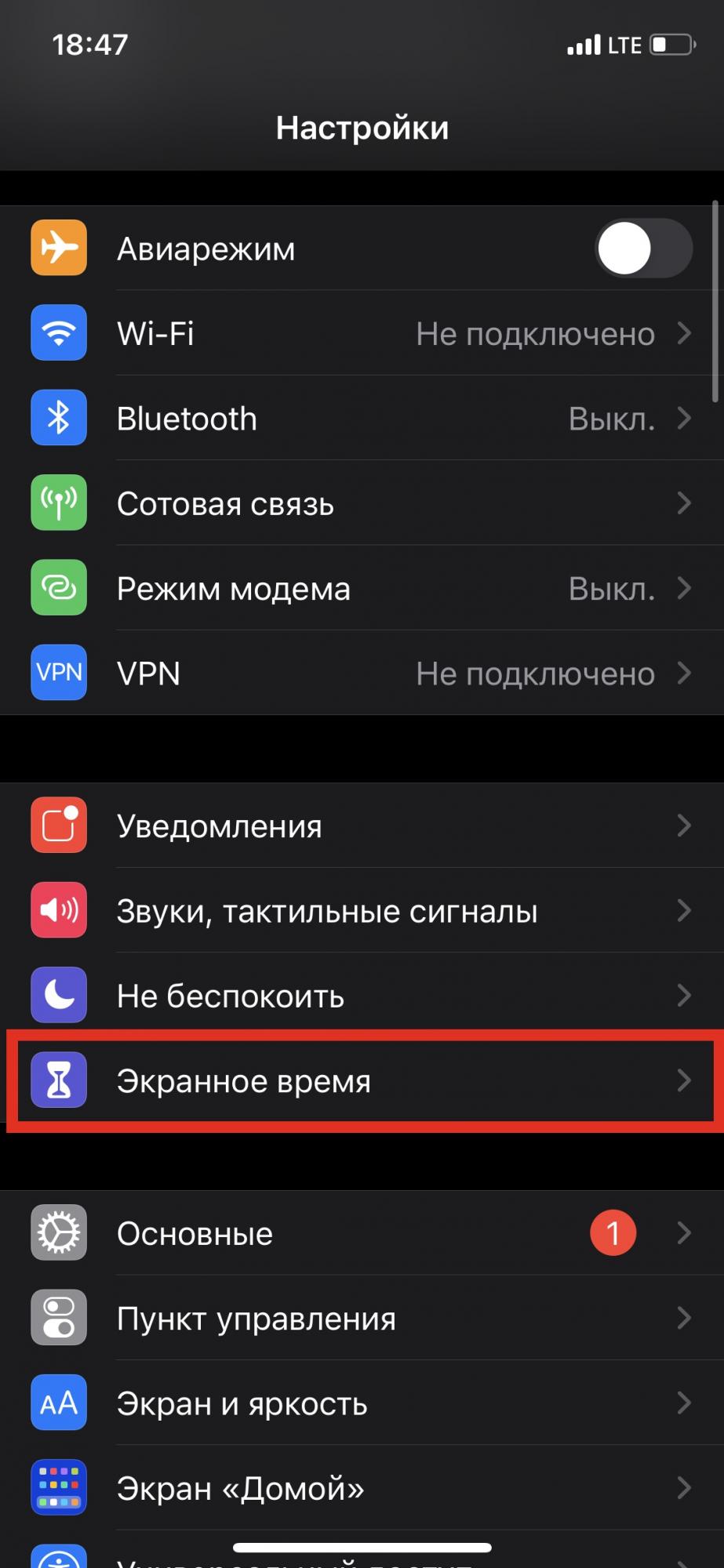Select the Bluetooth settings row
This screenshot has height=1568, width=724.
361,418
